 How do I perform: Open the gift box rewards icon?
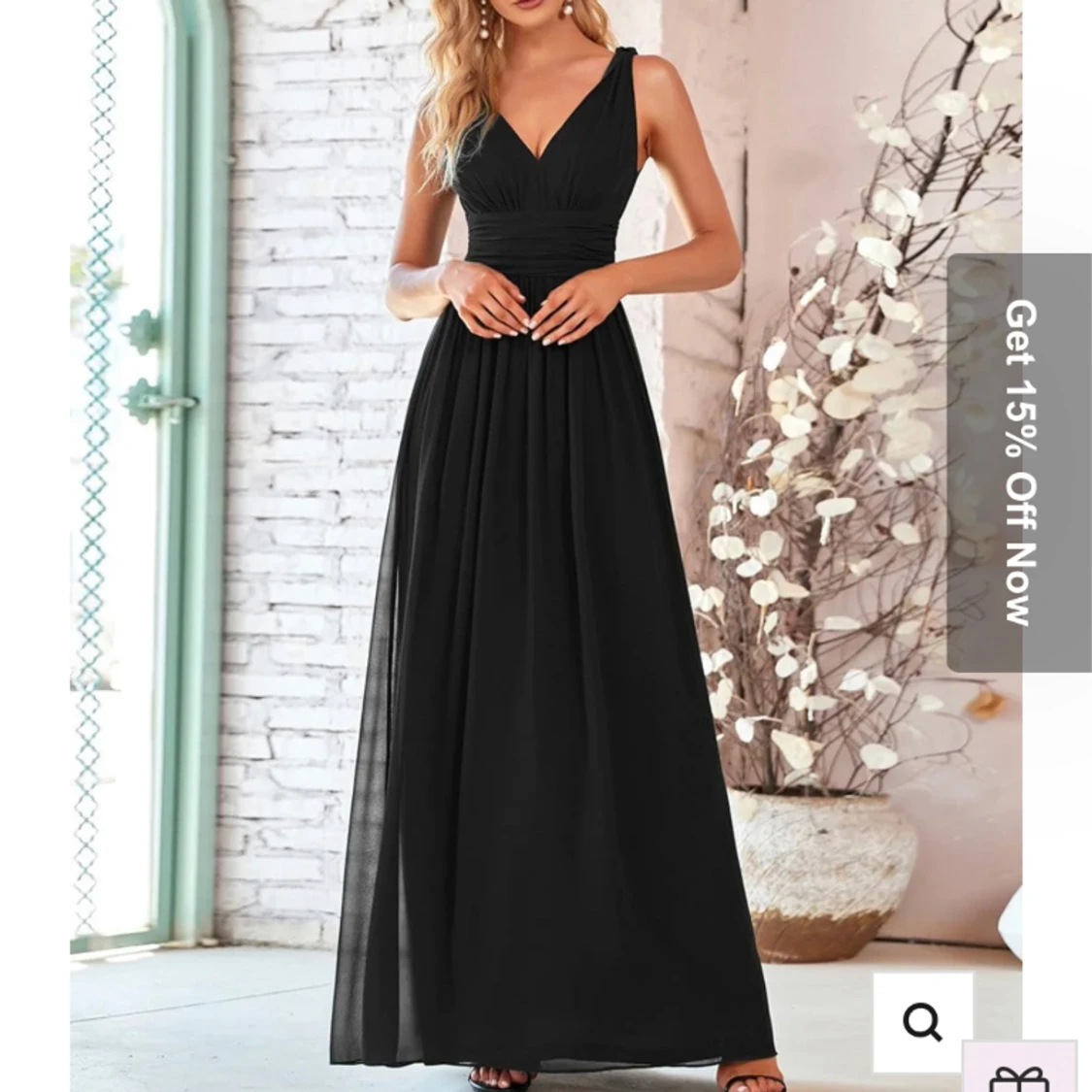(1019, 1070)
